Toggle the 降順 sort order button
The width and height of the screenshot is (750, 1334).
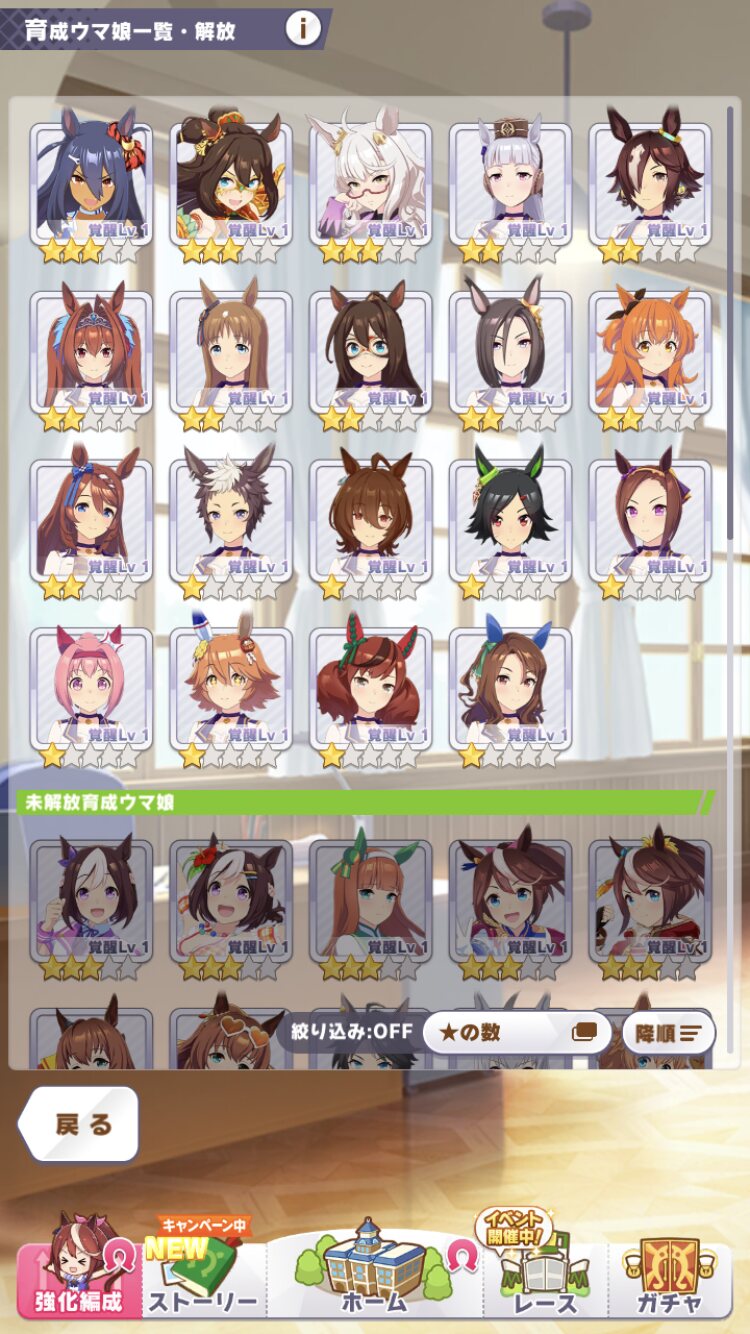[x=668, y=1032]
